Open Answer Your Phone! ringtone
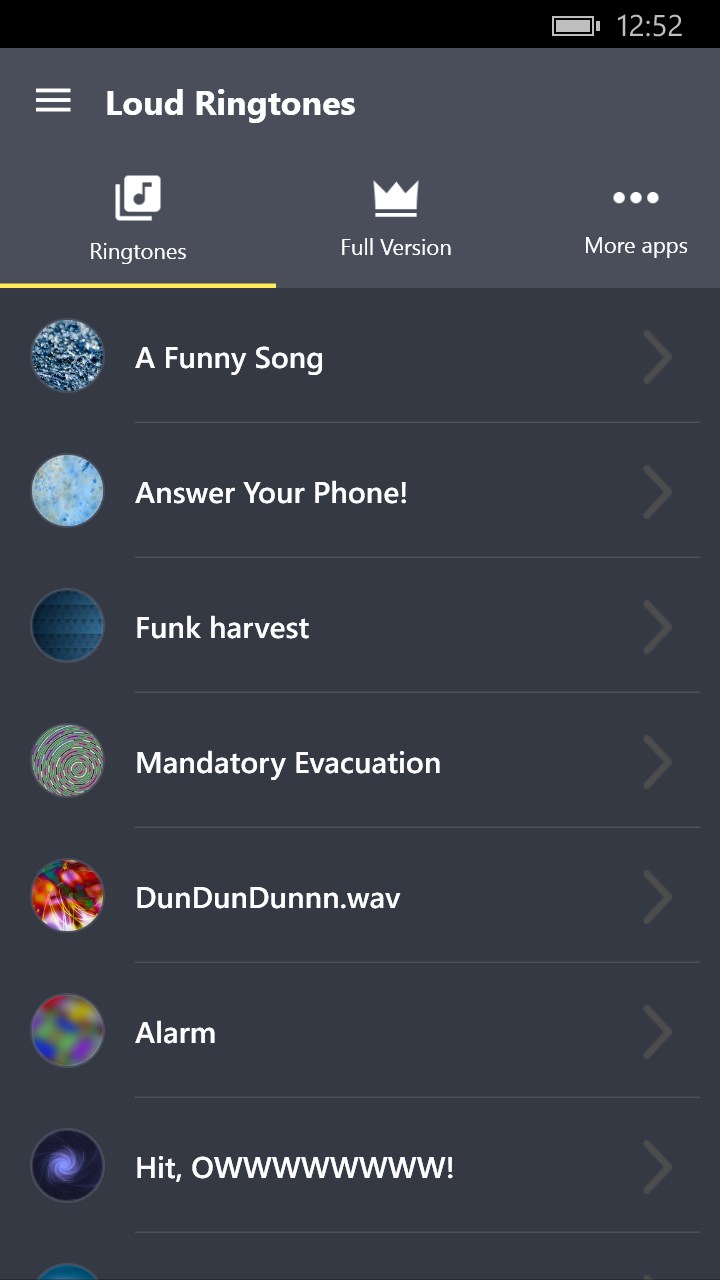Screen dimensions: 720x1280 [360, 491]
